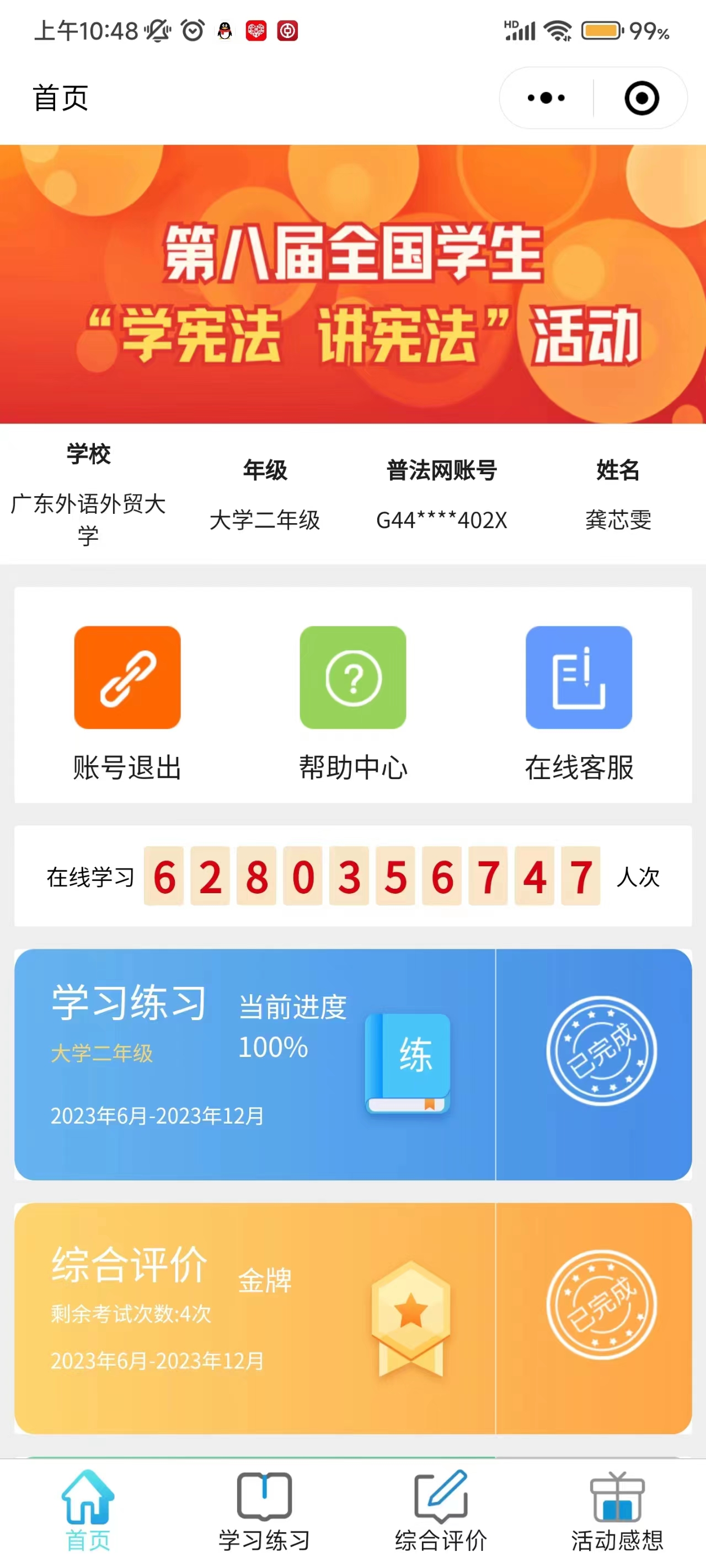Open the 学习练习 progress card
Viewport: 706px width, 1568px height.
pyautogui.click(x=352, y=1064)
